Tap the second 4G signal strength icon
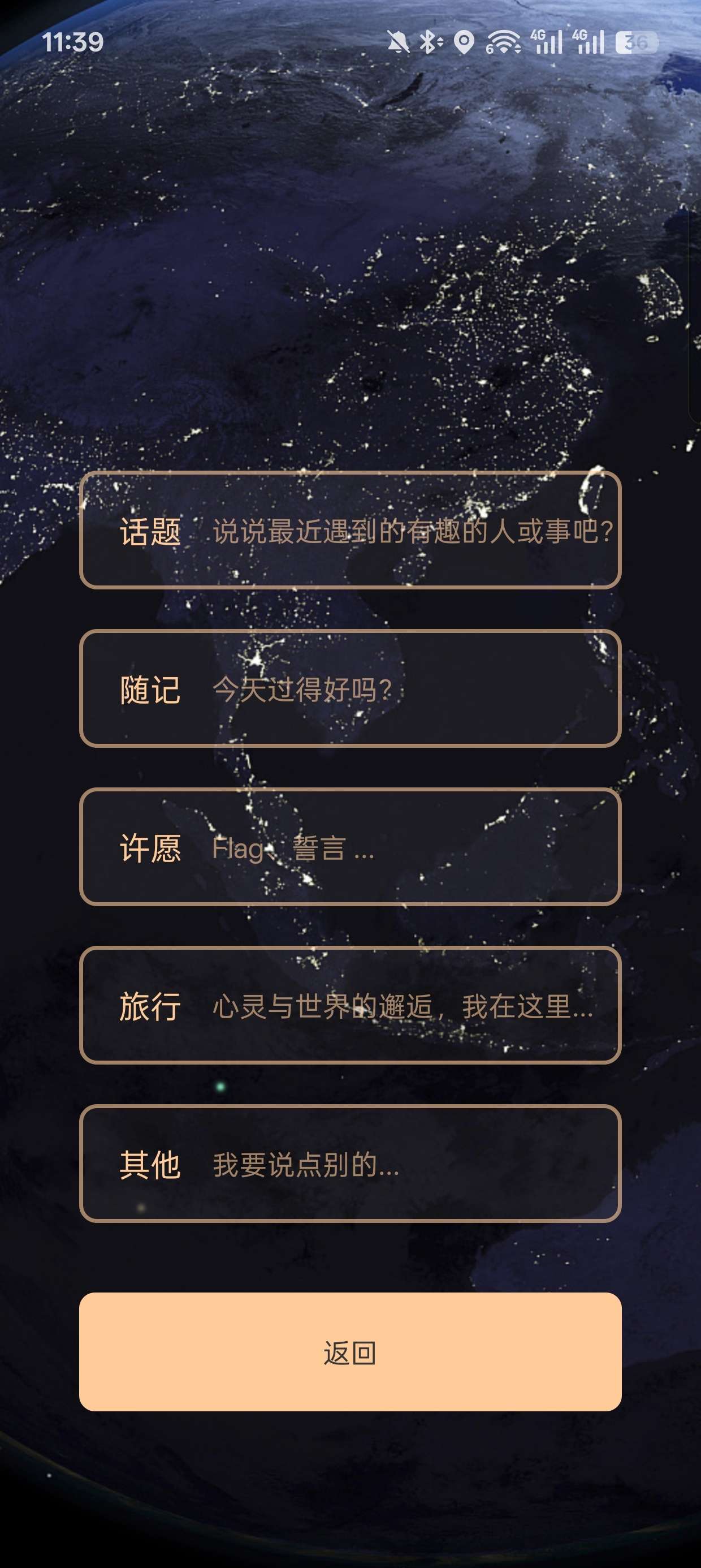This screenshot has width=701, height=1568. [589, 41]
